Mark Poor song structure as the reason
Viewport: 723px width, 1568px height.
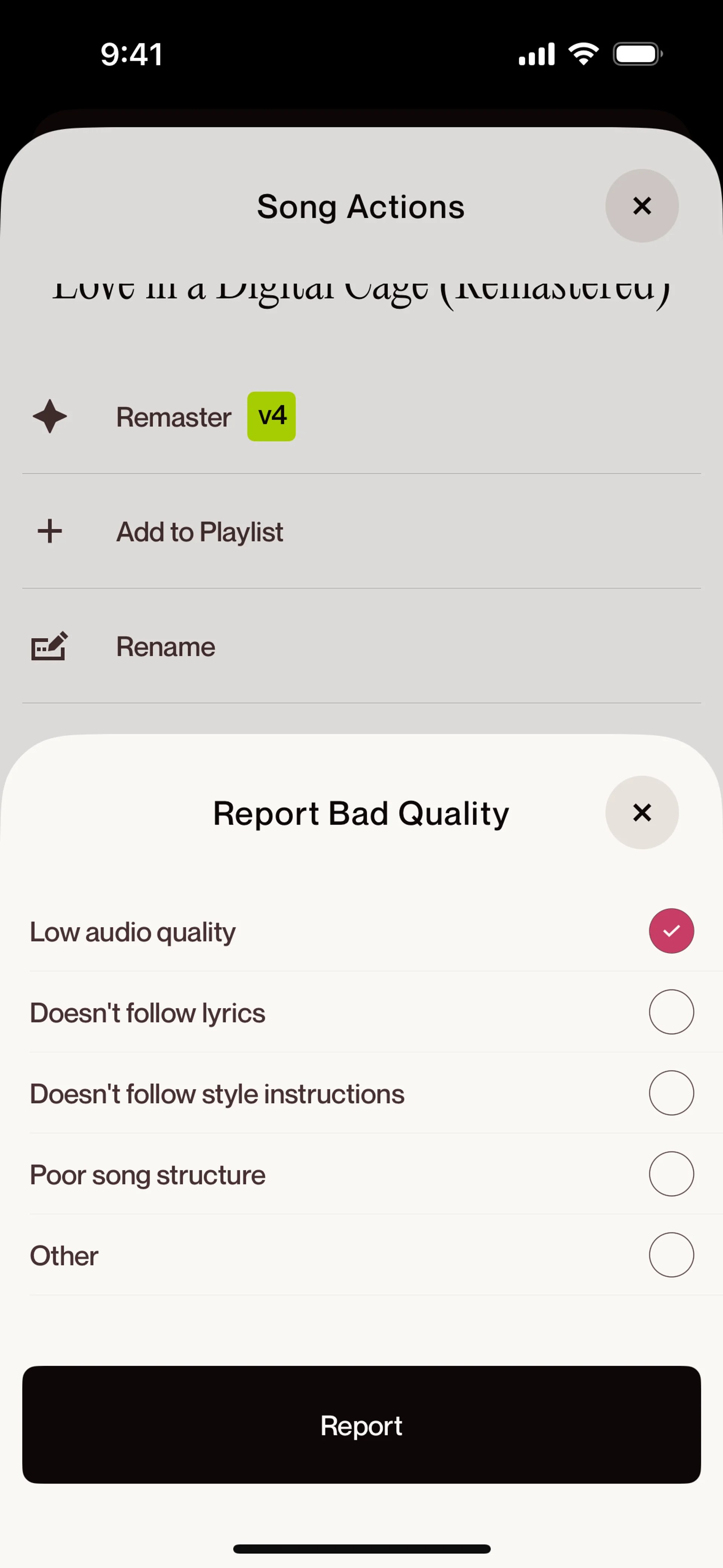coord(671,1174)
